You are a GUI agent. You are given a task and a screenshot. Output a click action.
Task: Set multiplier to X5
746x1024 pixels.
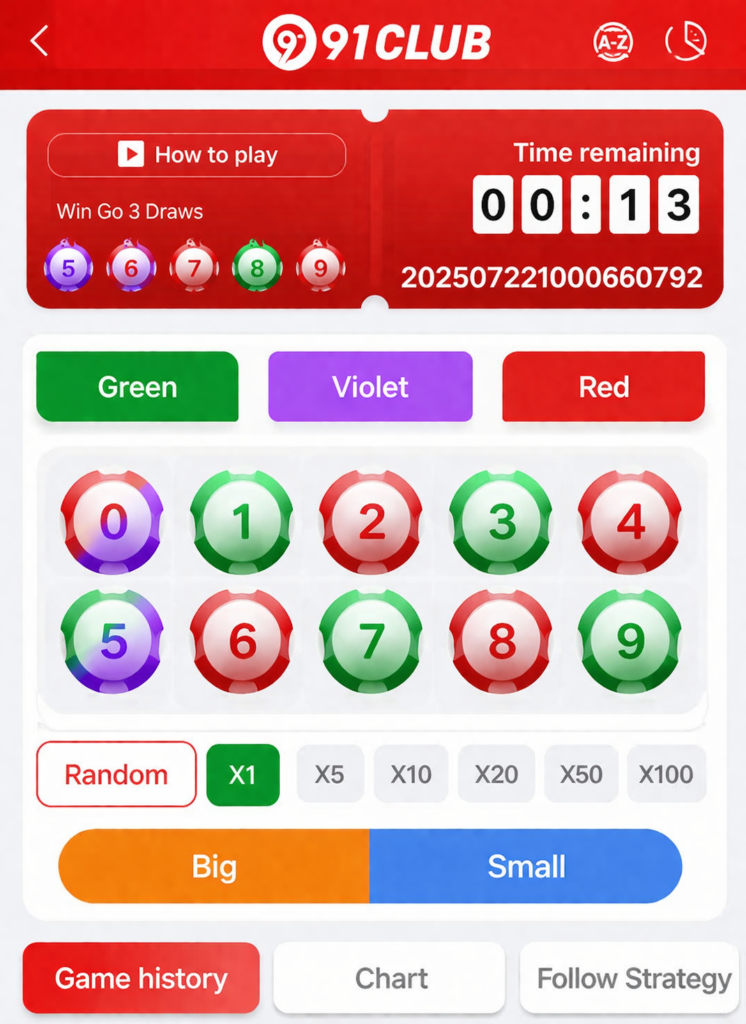(330, 774)
